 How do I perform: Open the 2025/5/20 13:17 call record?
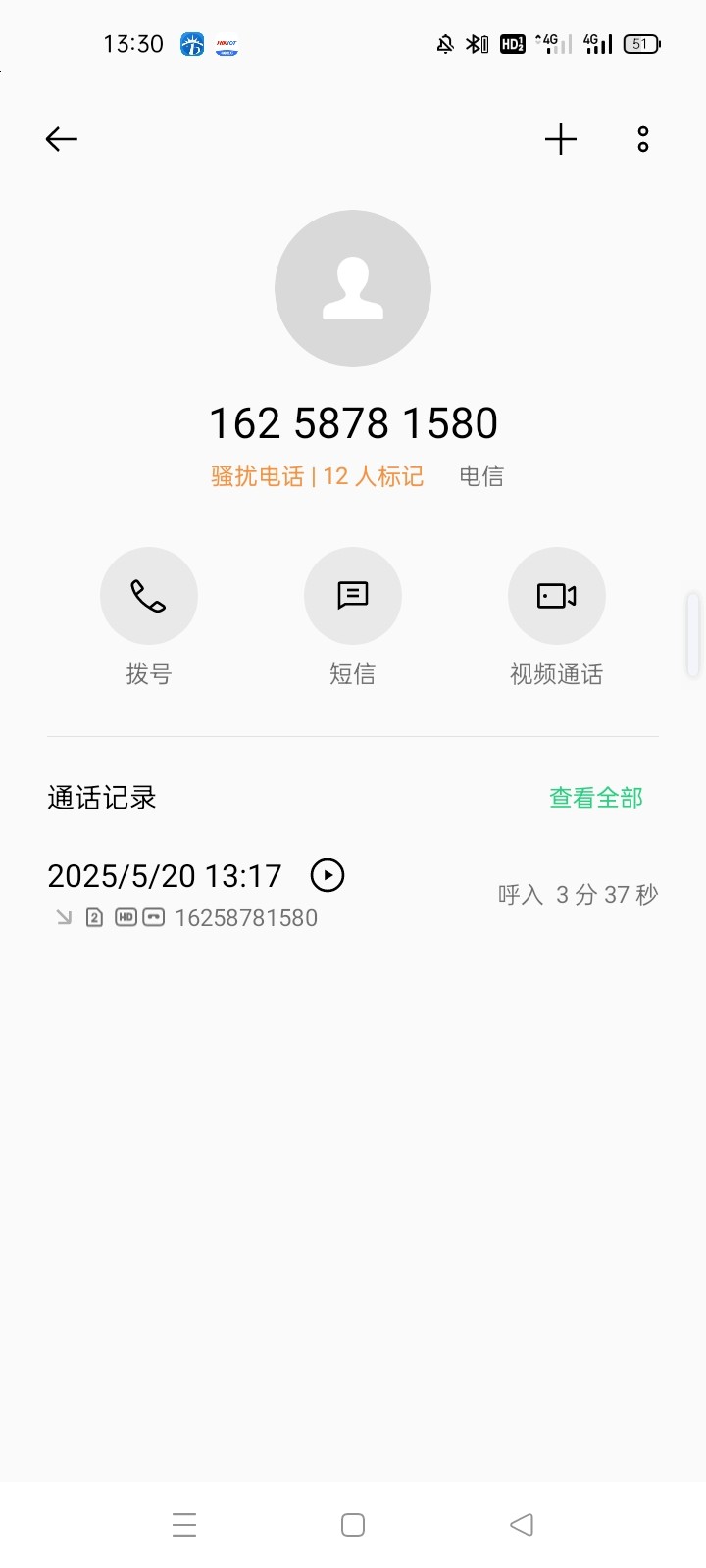point(165,876)
